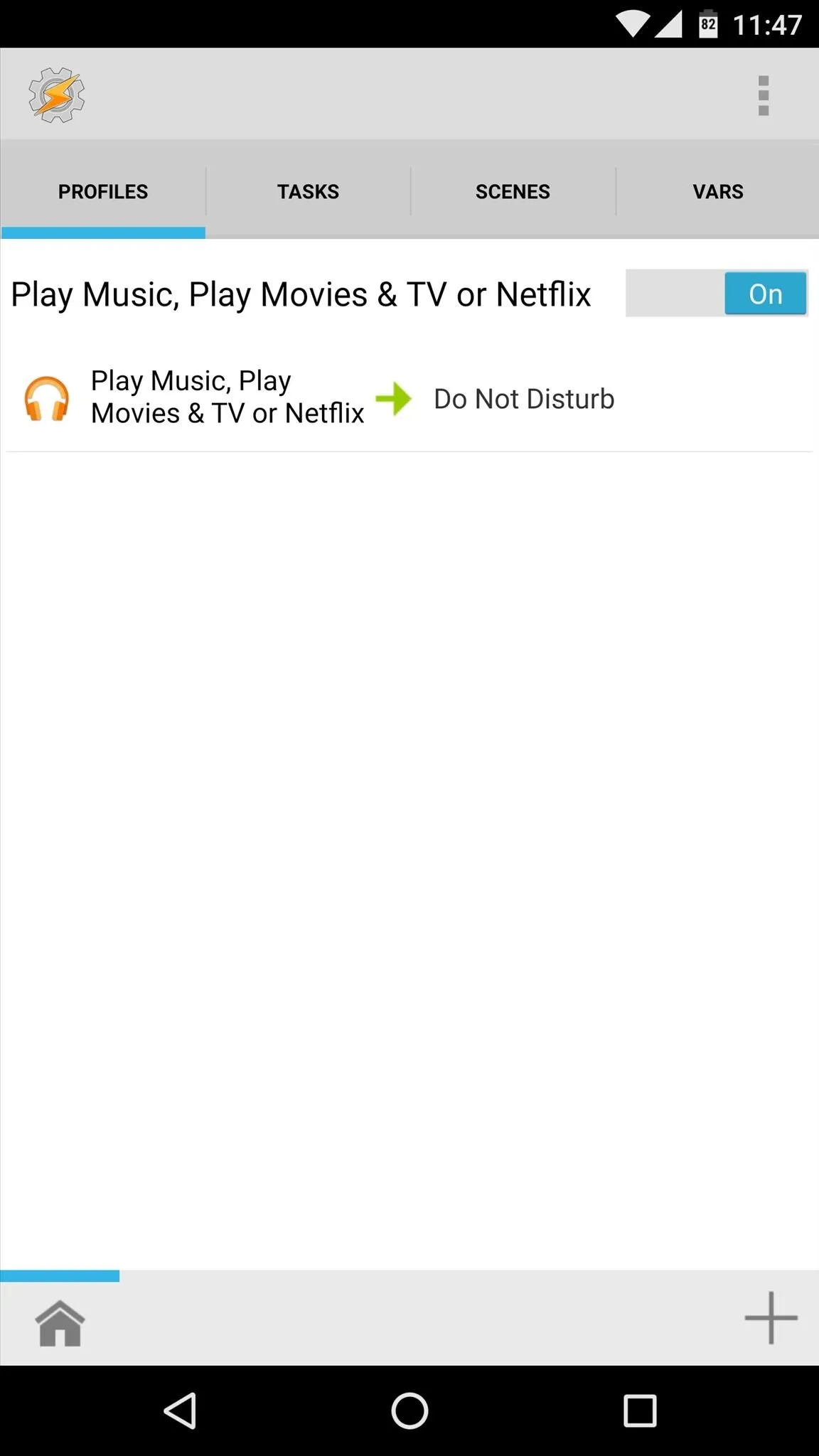Collapse the Play Music, Play Movies profile title
This screenshot has height=1456, width=819.
click(x=301, y=294)
